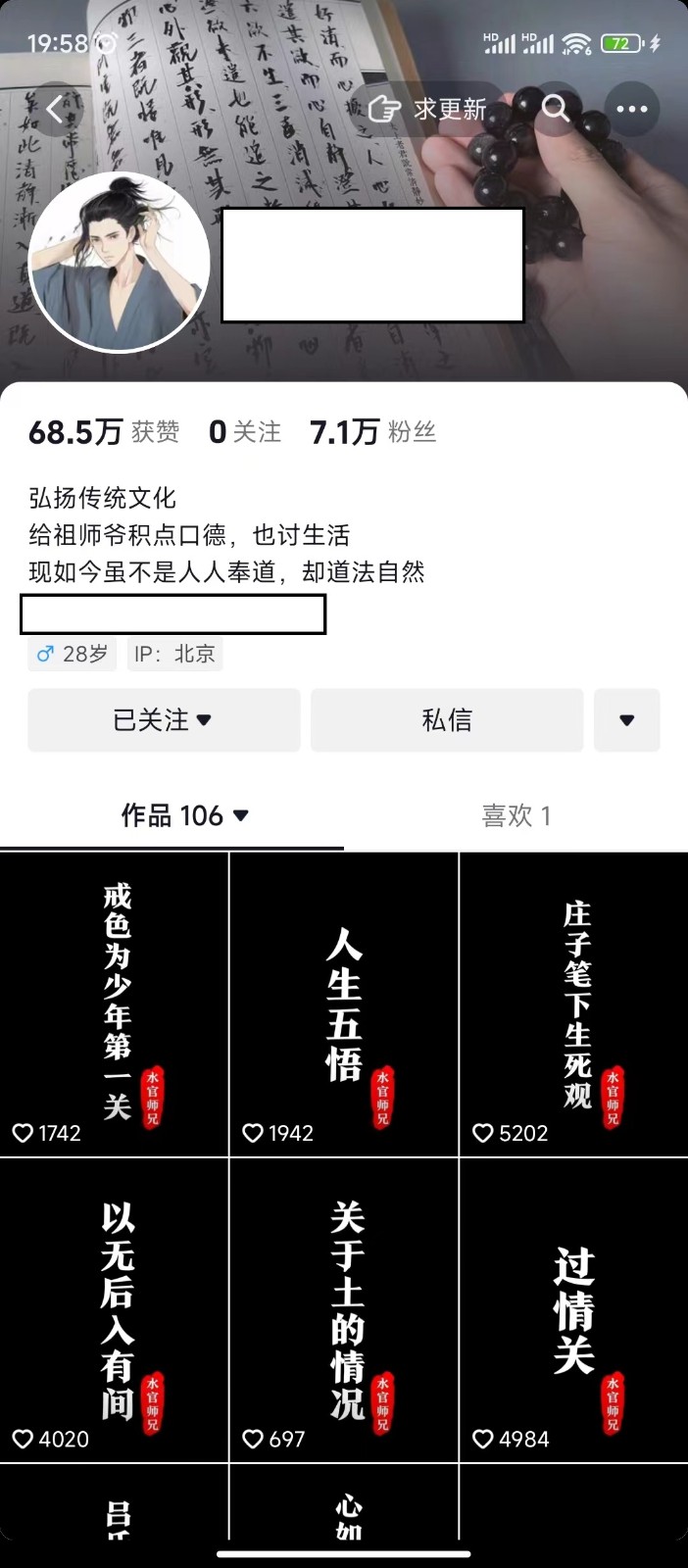
Task: Tap the 求更新 request update button
Action: pos(428,109)
